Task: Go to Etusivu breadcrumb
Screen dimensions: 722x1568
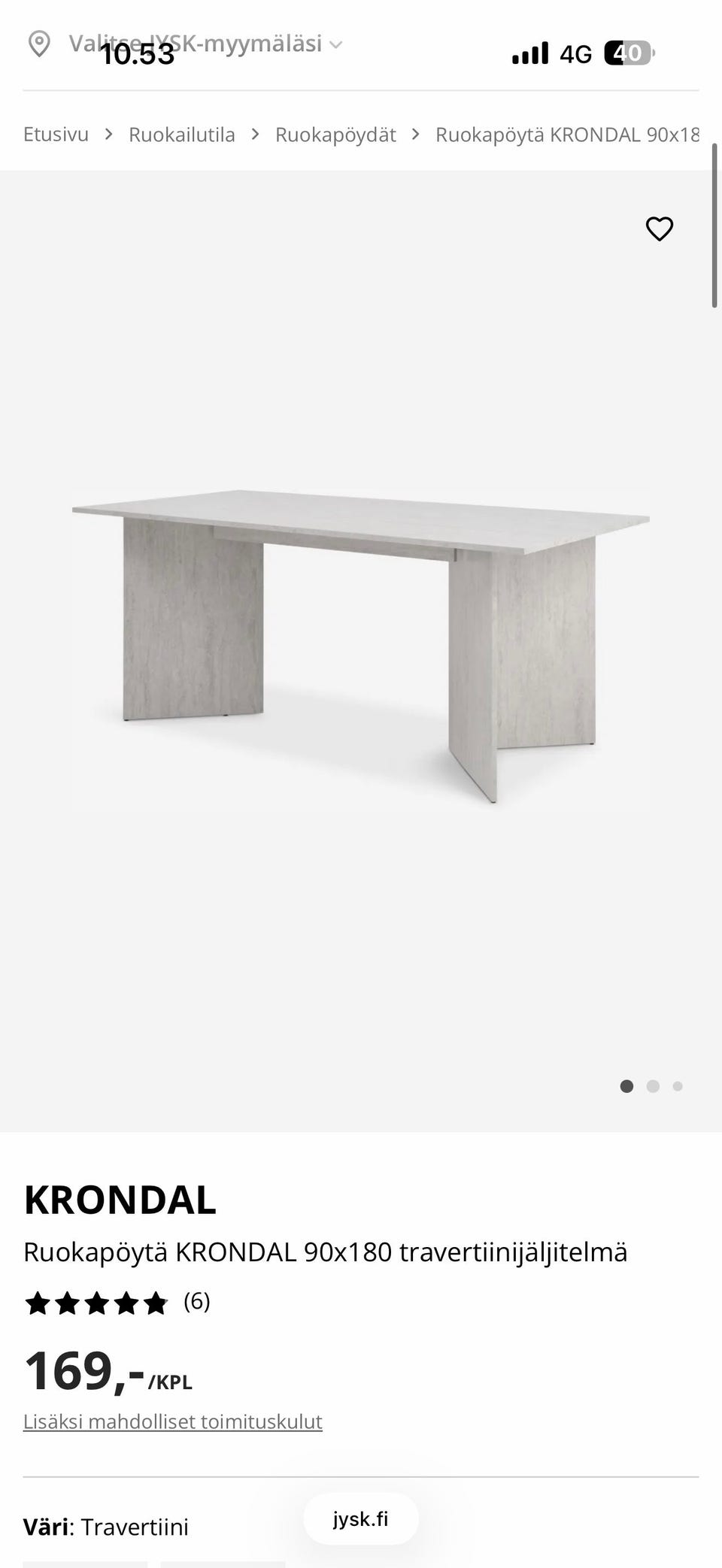Action: 56,135
